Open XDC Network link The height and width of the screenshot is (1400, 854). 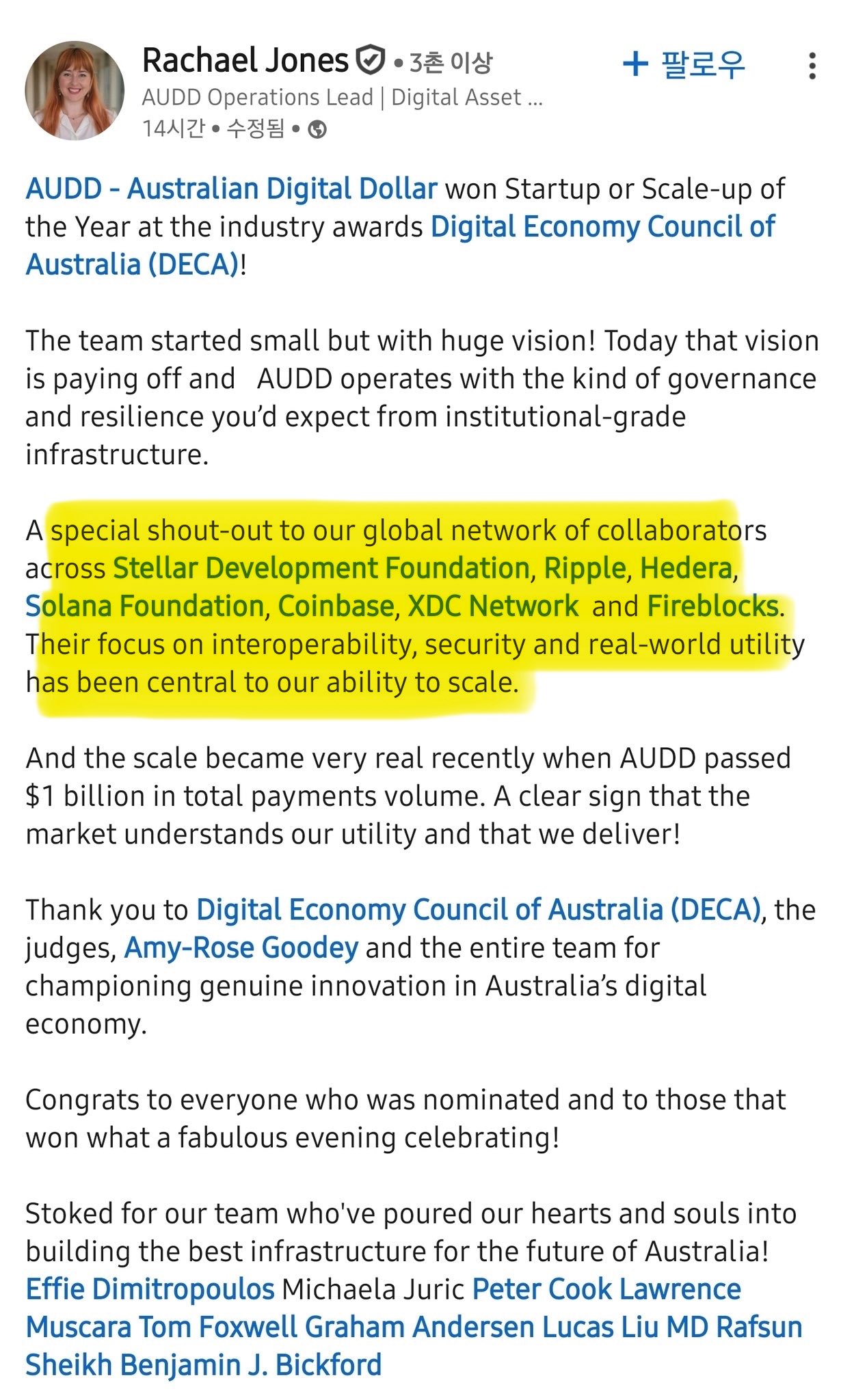pyautogui.click(x=493, y=606)
